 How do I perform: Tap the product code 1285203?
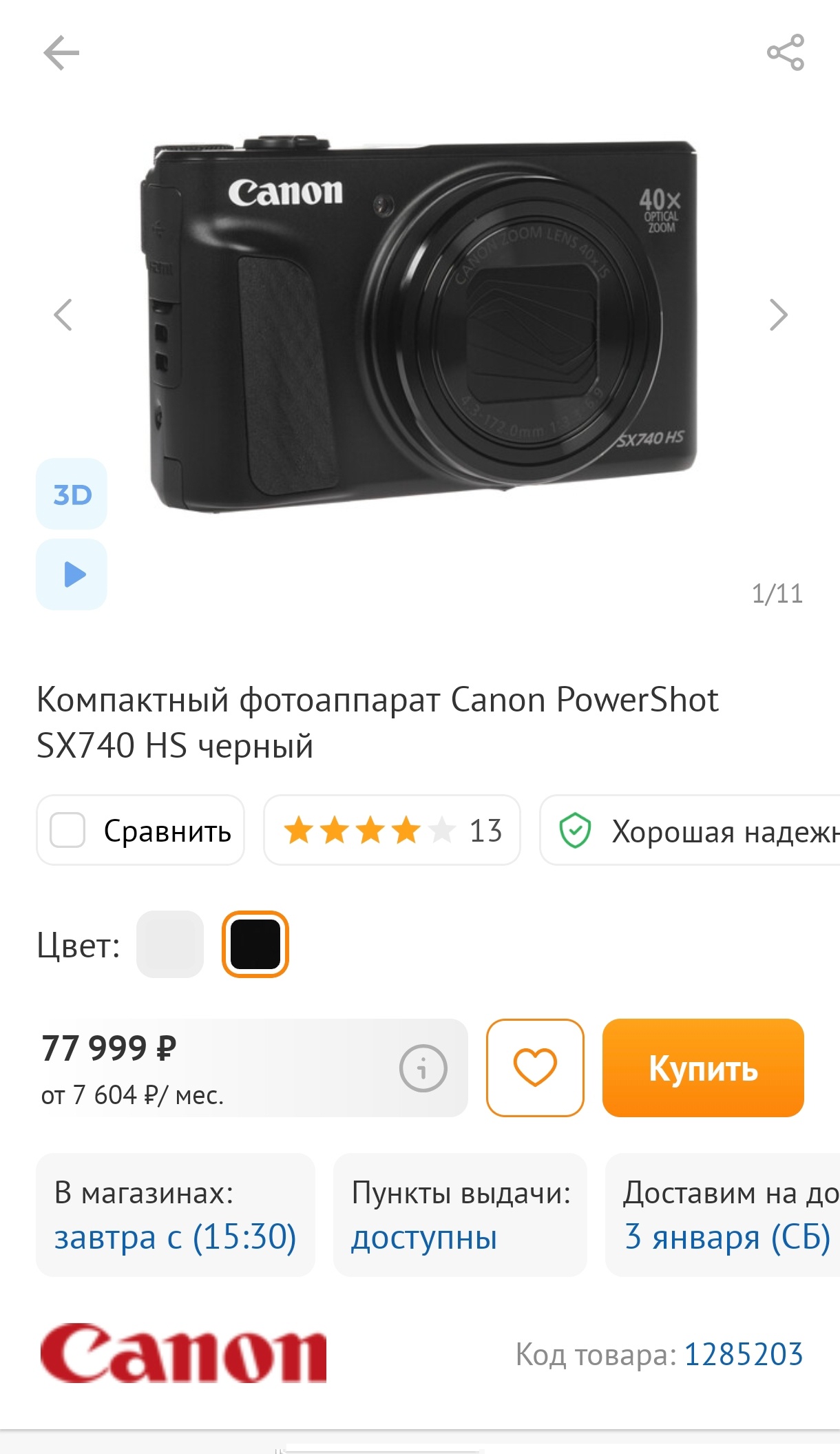[x=744, y=1354]
